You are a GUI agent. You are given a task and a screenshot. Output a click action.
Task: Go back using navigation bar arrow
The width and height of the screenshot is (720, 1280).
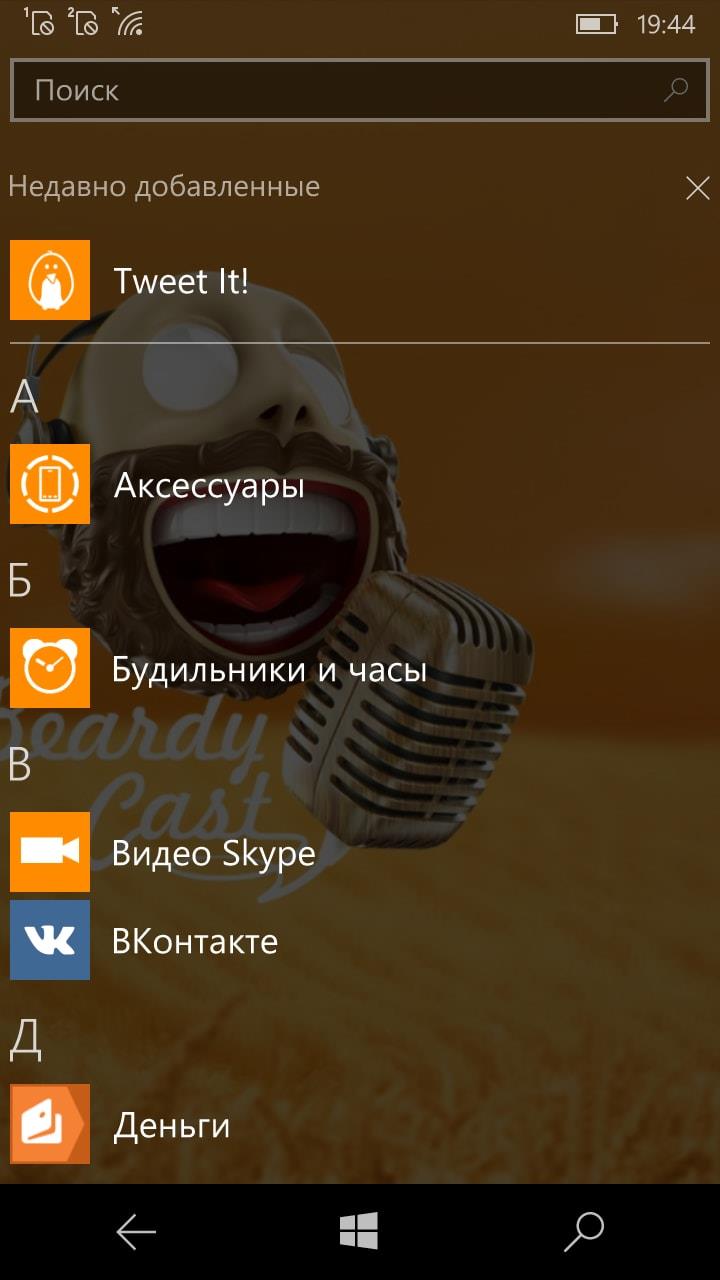(136, 1232)
